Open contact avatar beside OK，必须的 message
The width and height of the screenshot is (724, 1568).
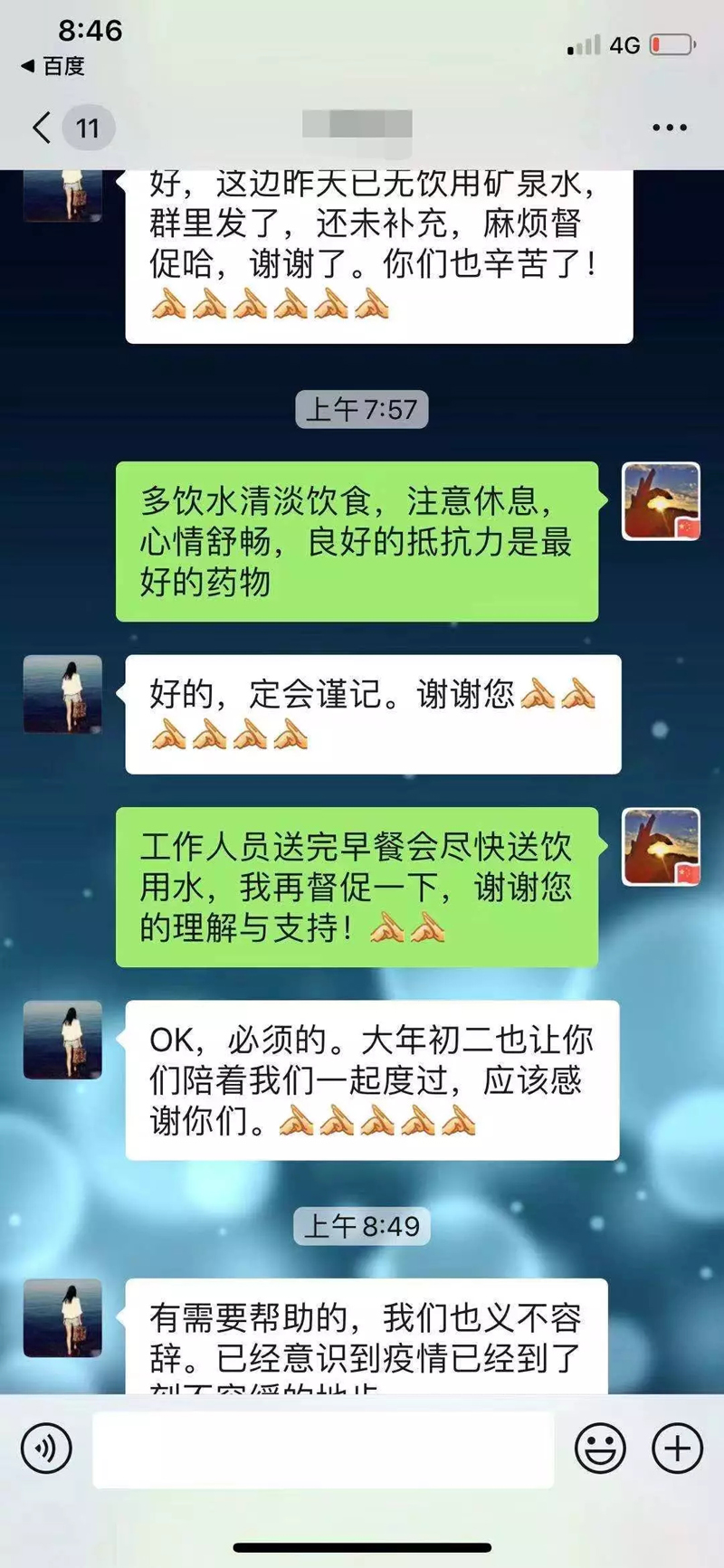click(62, 1040)
